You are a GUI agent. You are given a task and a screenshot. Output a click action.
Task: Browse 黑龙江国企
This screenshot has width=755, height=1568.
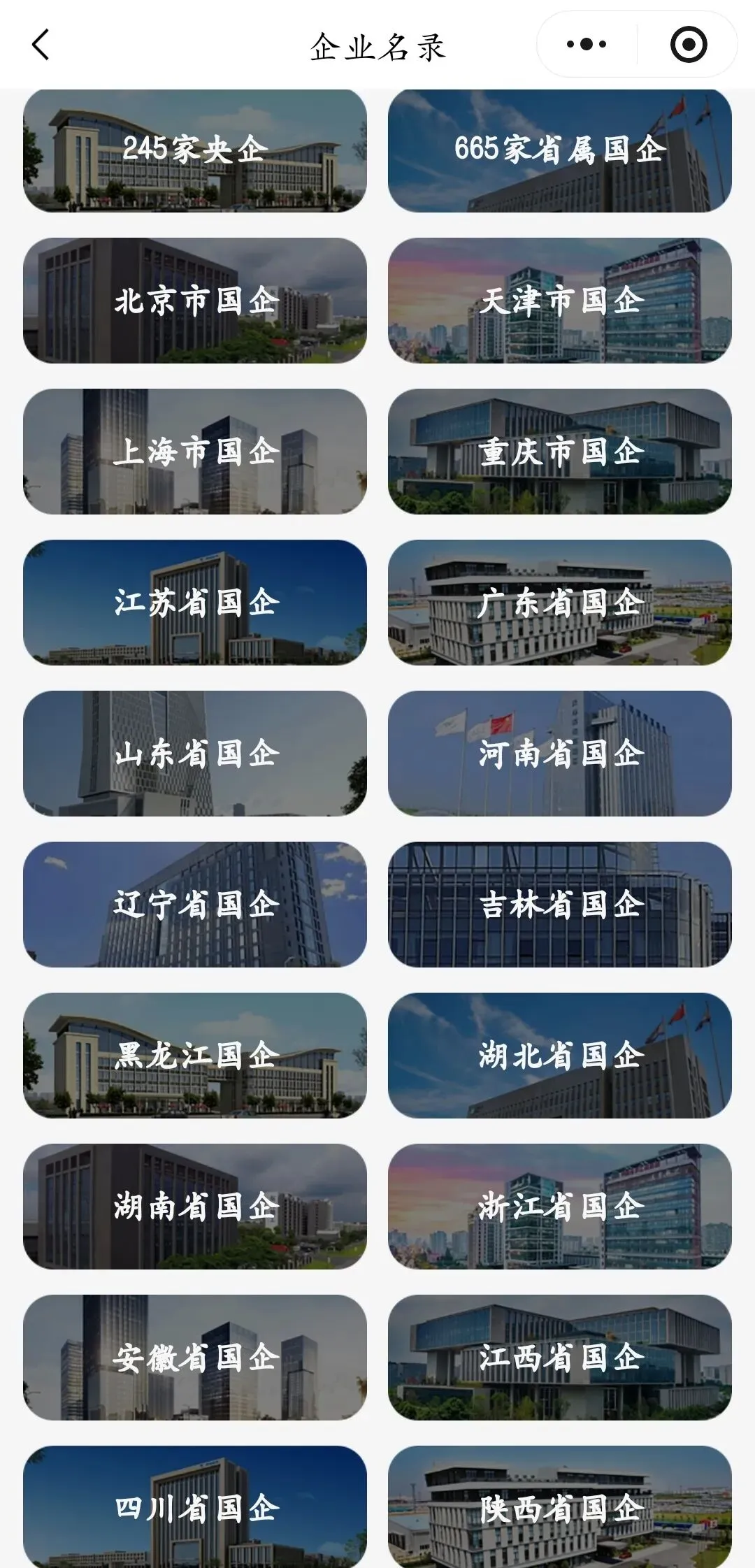pyautogui.click(x=195, y=1056)
